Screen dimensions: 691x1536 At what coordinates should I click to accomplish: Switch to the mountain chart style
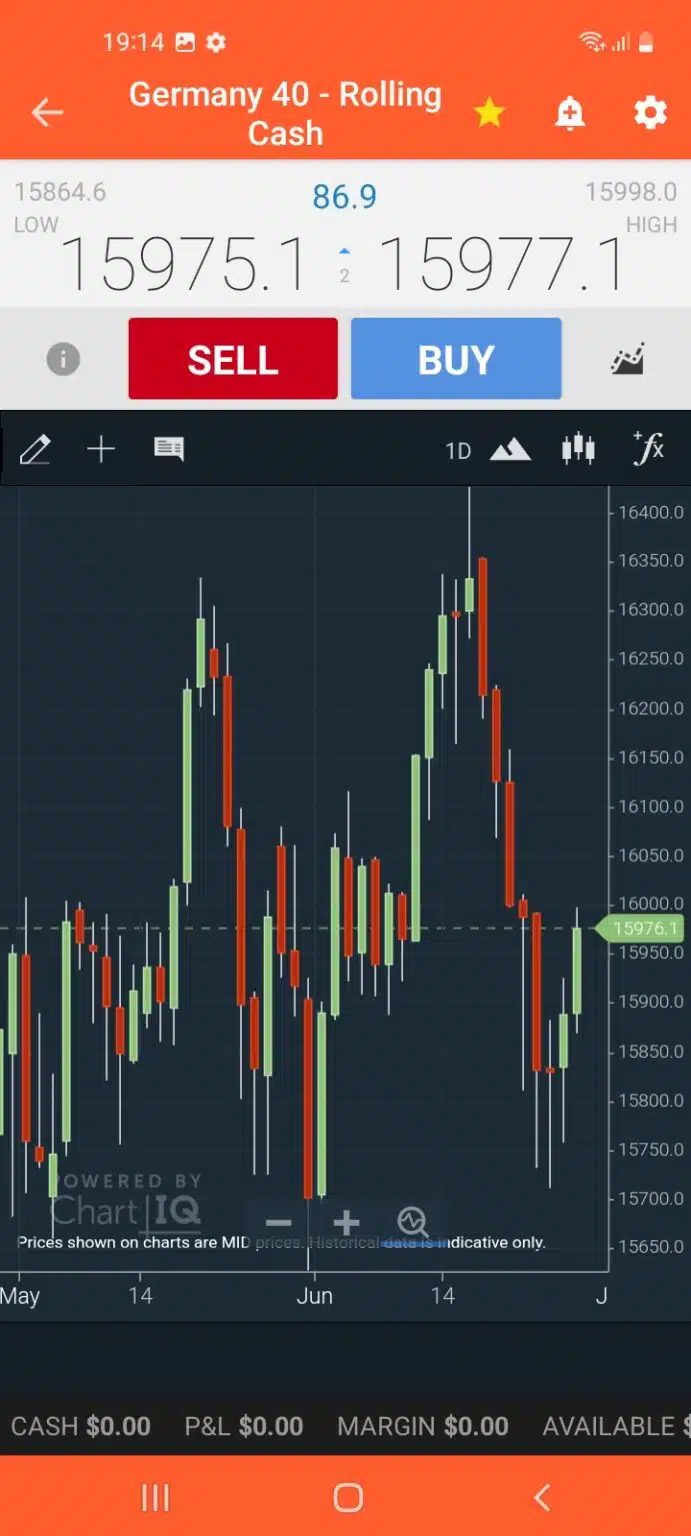(510, 450)
